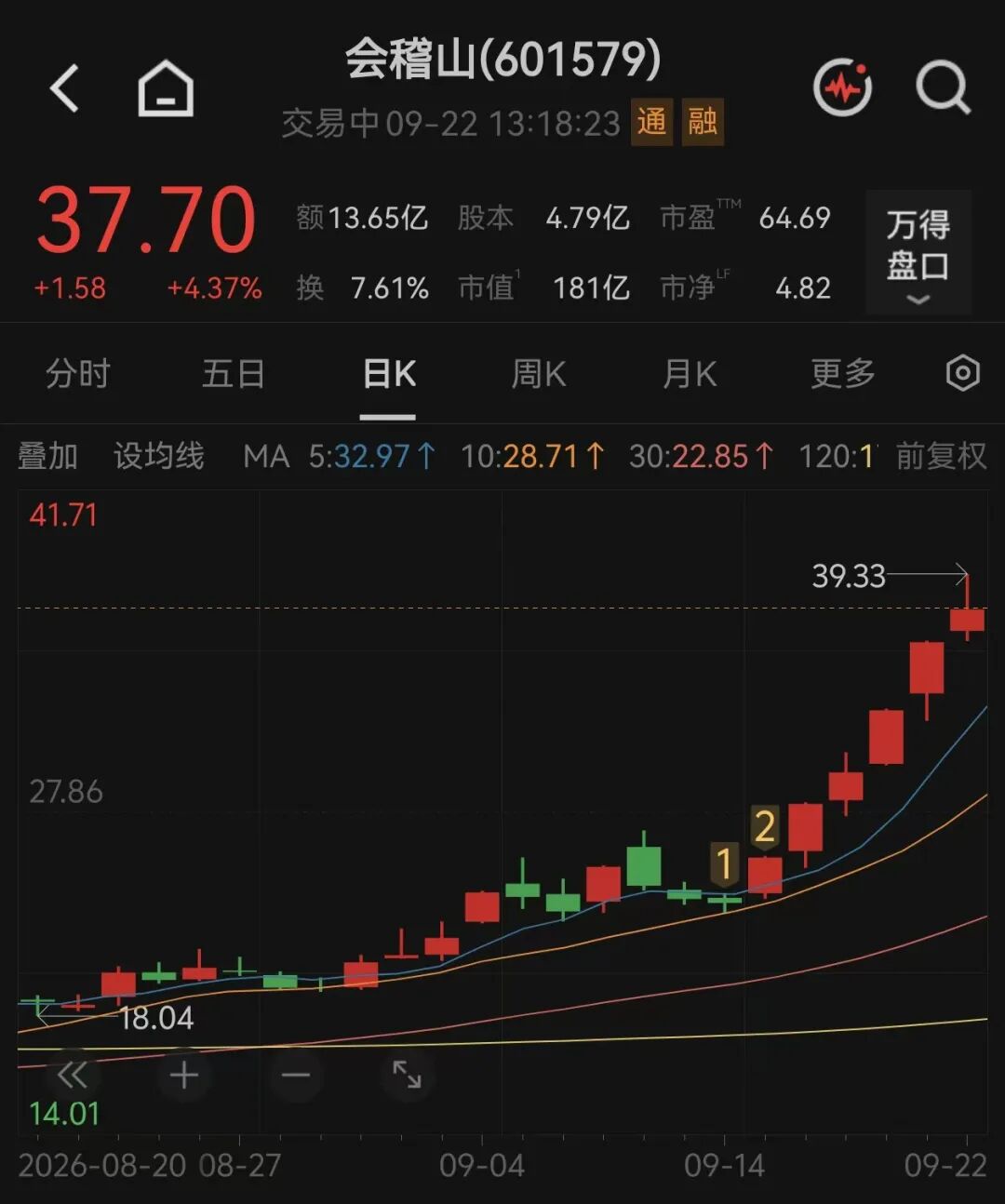Open the stock search magnifier
This screenshot has height=1204, width=1005.
click(943, 88)
